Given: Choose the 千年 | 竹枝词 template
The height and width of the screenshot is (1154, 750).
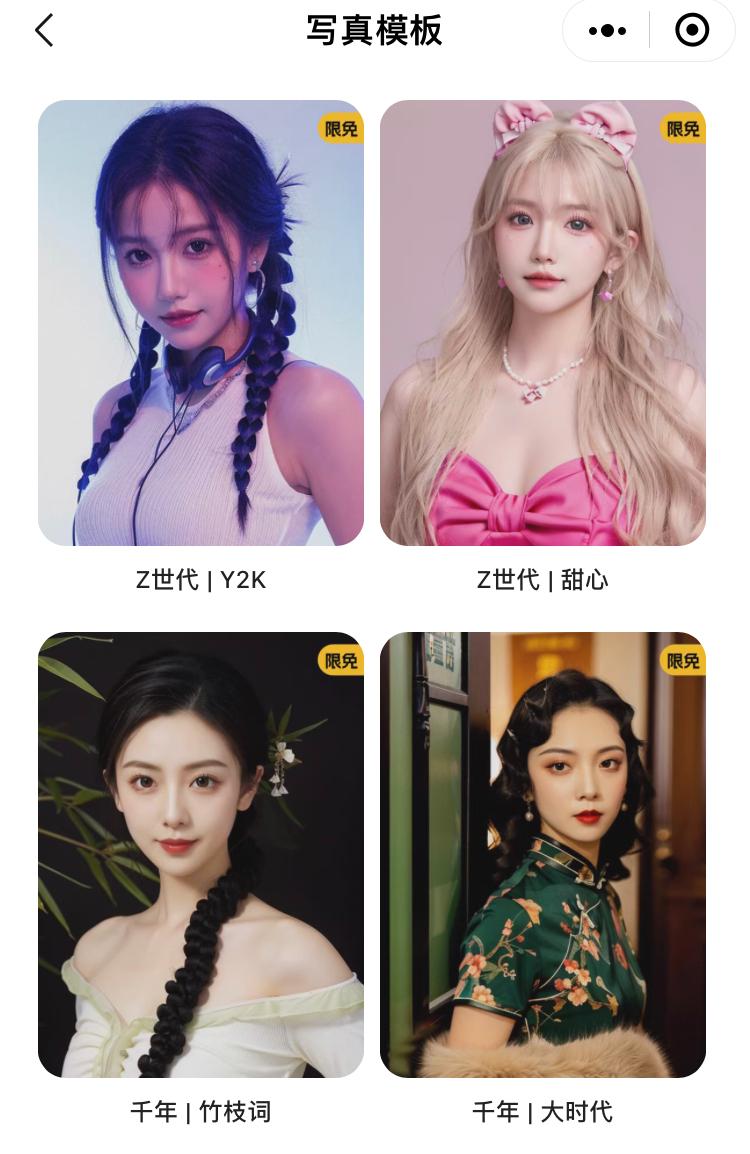Looking at the screenshot, I should pyautogui.click(x=201, y=855).
